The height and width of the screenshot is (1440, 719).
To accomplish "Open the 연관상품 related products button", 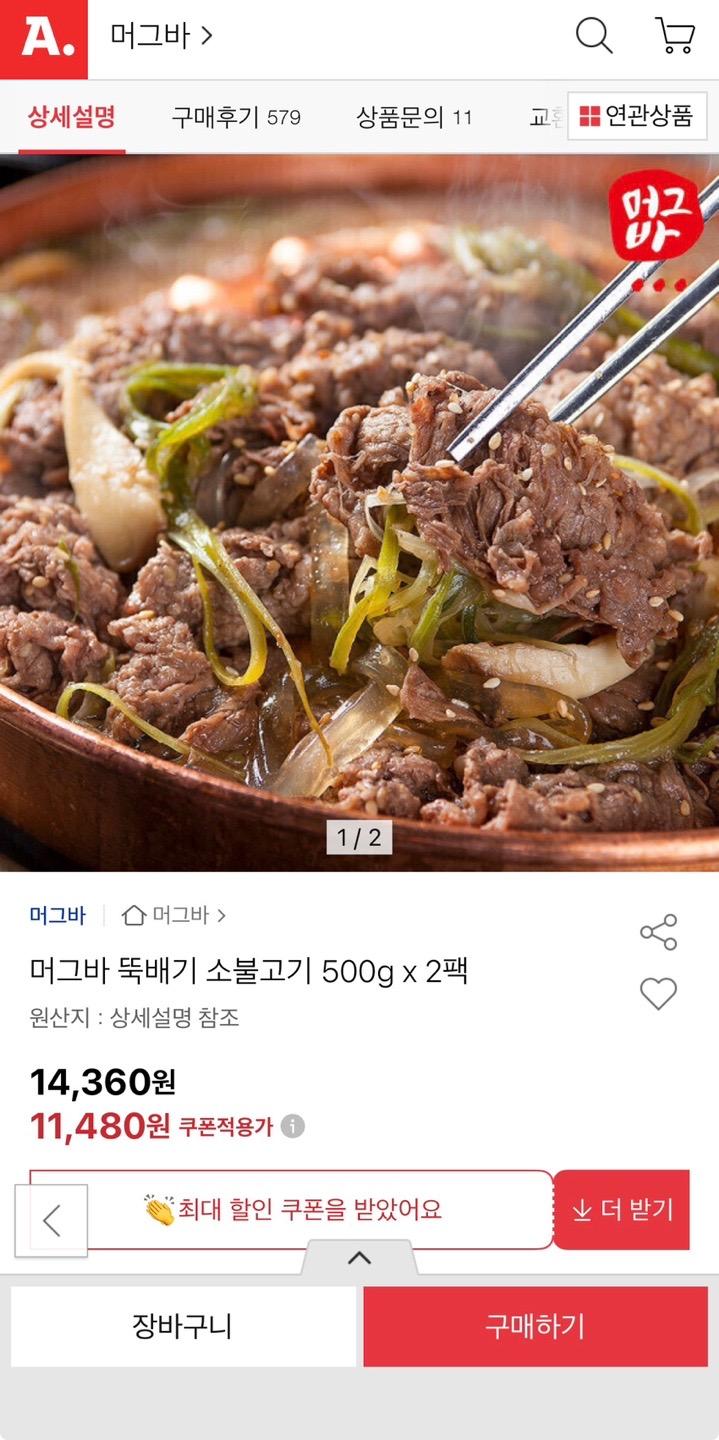I will [x=637, y=116].
